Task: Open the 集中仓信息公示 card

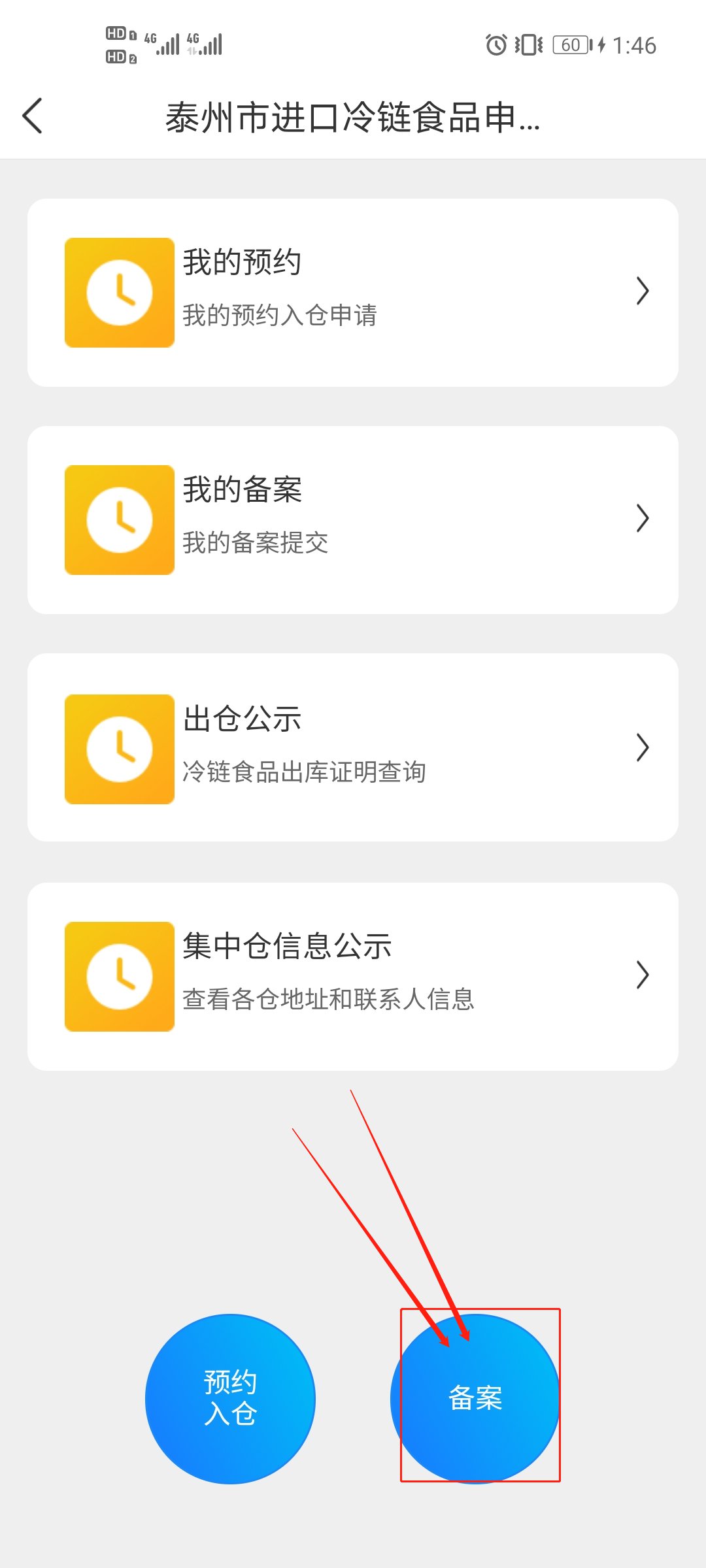Action: [353, 977]
